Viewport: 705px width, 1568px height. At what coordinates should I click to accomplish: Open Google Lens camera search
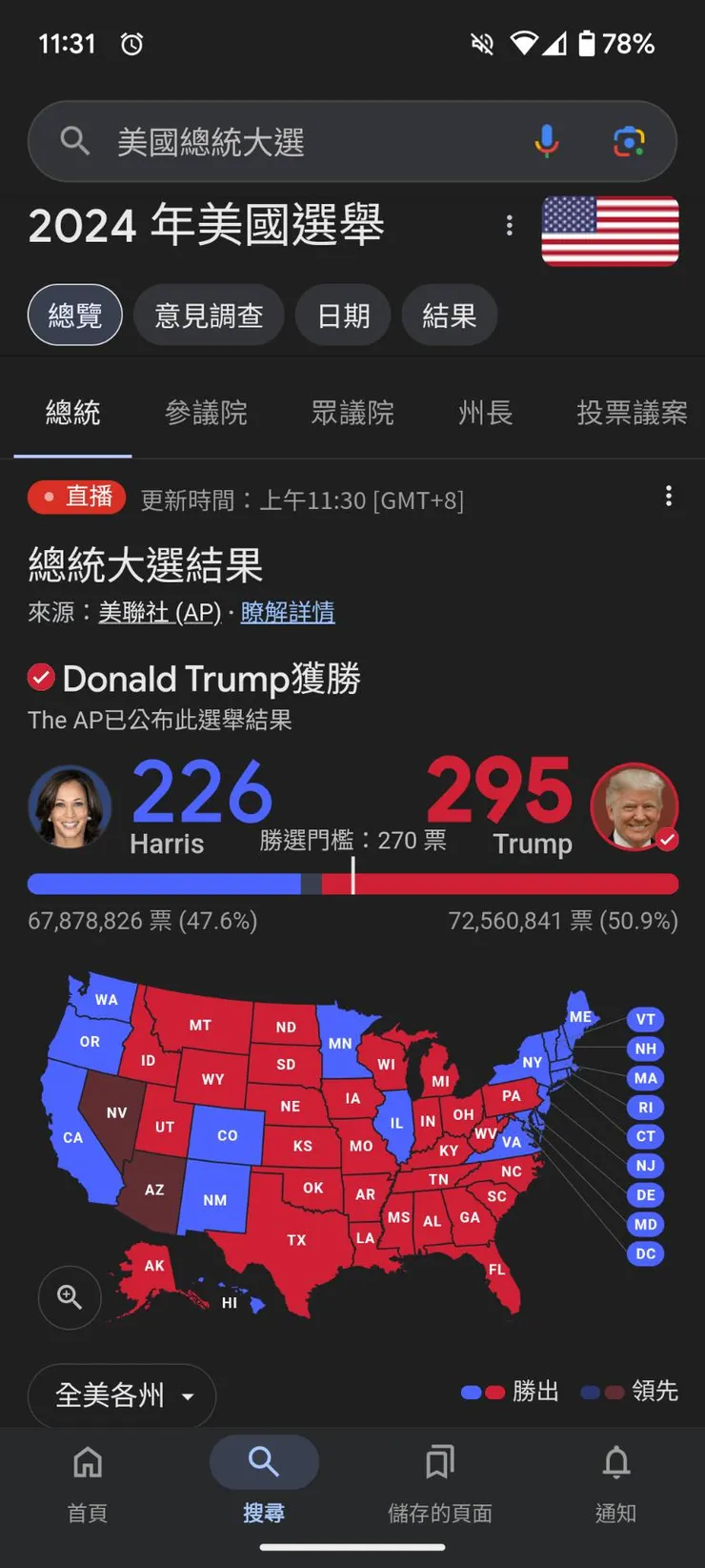(x=629, y=142)
